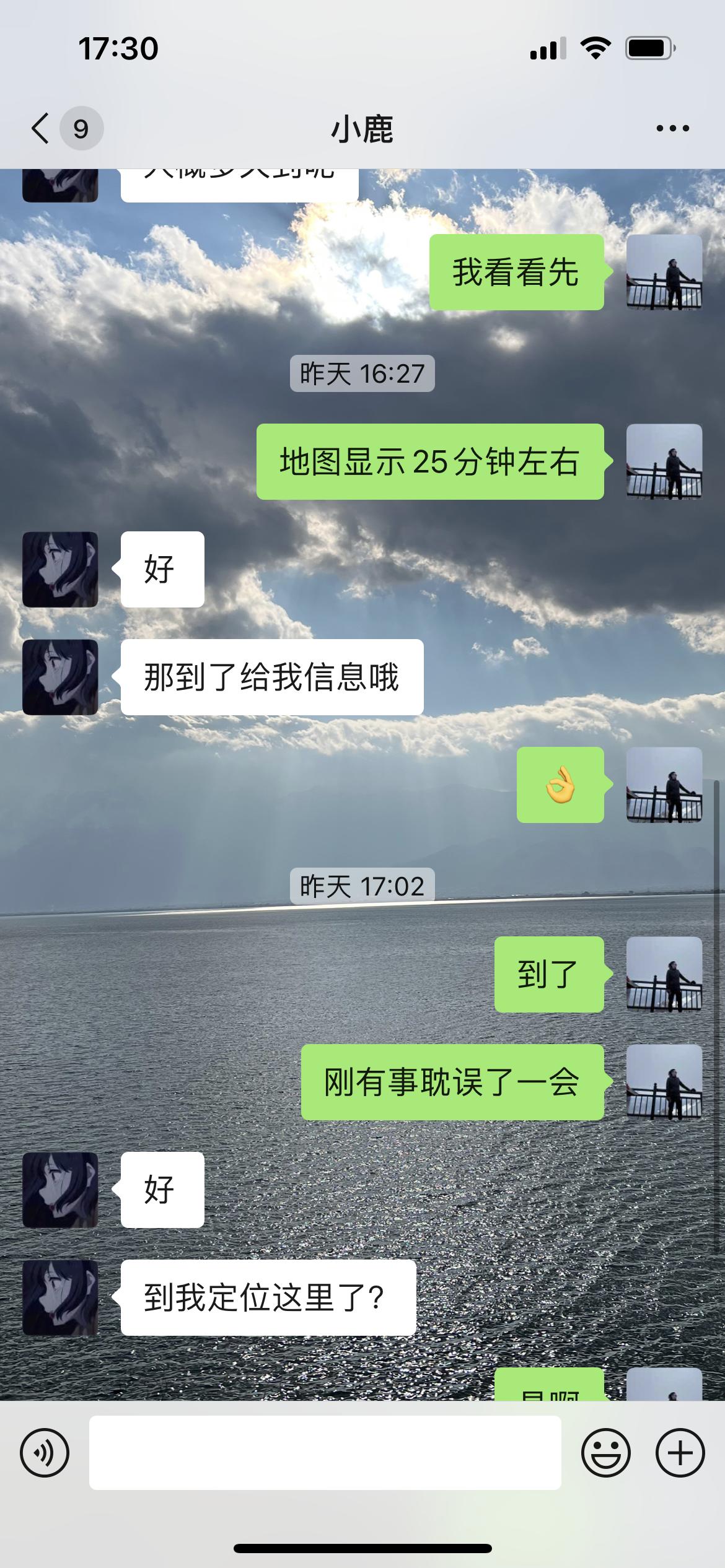Open the plus attachment menu

[x=680, y=1452]
